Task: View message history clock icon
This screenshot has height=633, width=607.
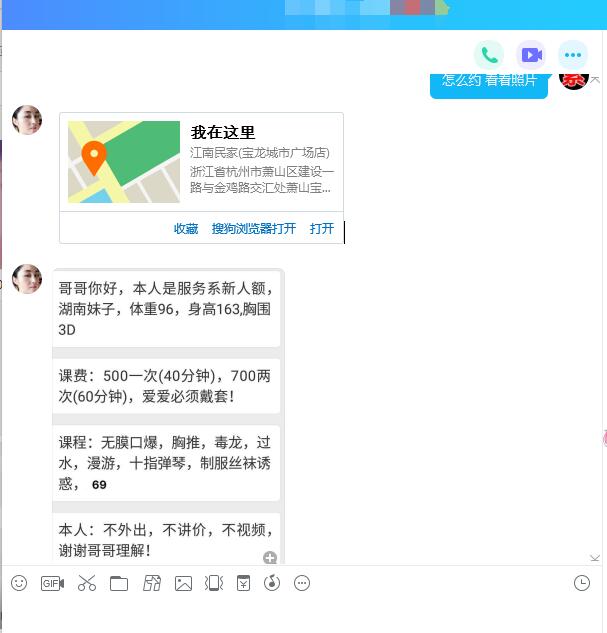Action: (582, 583)
